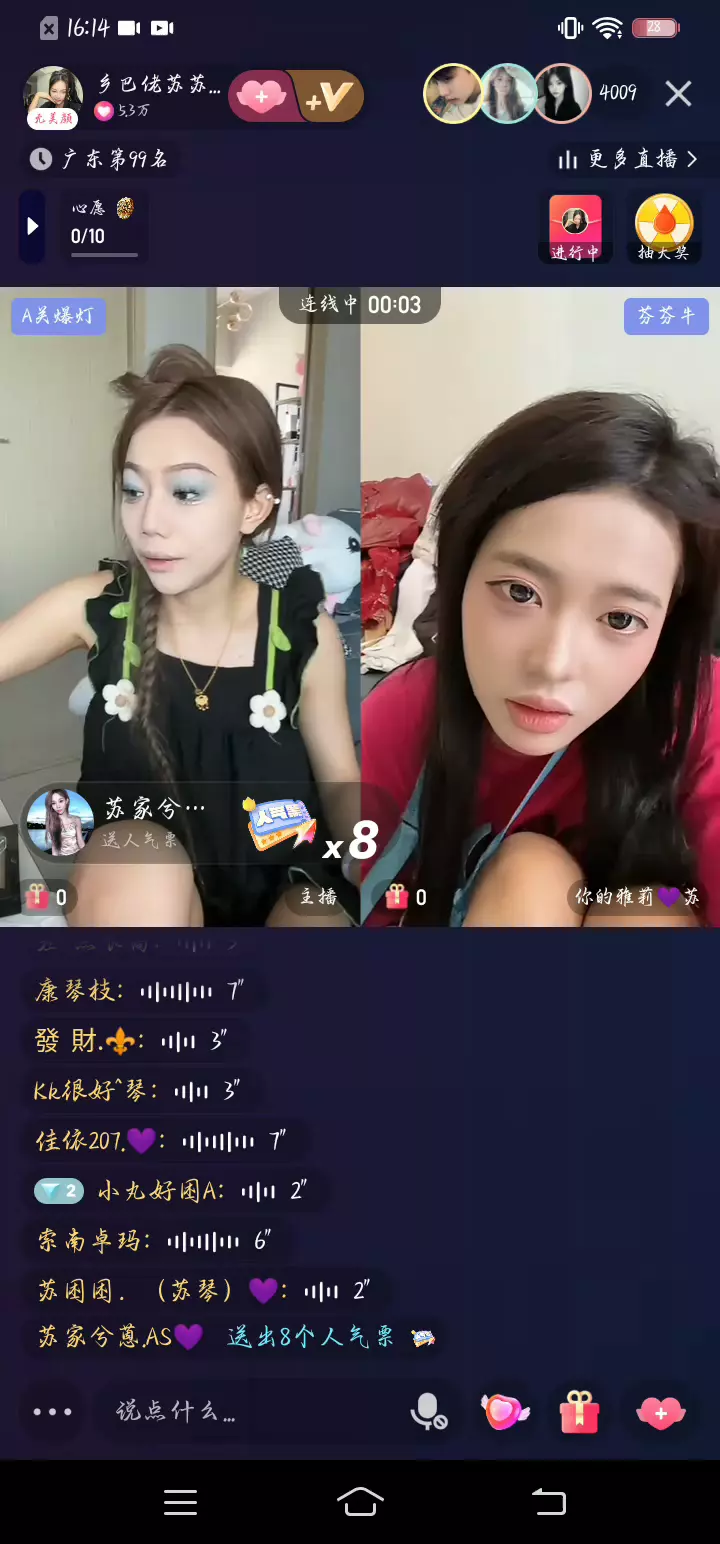
Task: Open the 心愿 wish progress 0/10
Action: click(x=102, y=226)
